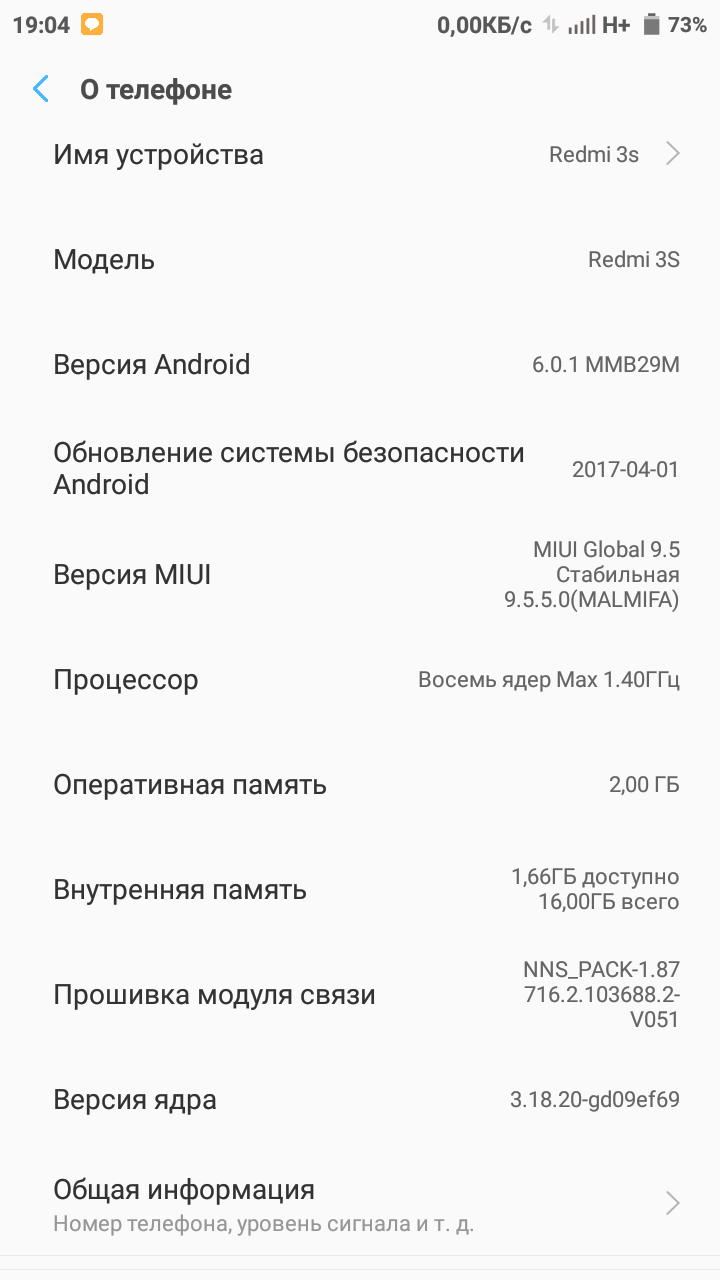Open the Имя устройства row
The height and width of the screenshot is (1280, 720).
[x=360, y=155]
